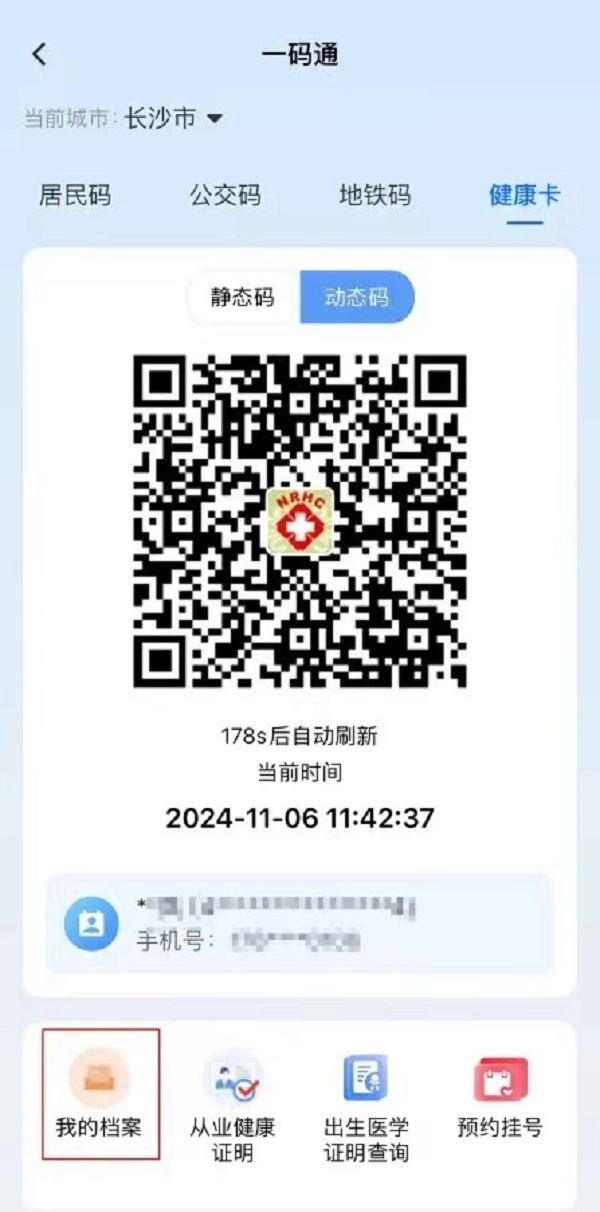This screenshot has width=600, height=1212.
Task: Switch to 静态码 static code
Action: (242, 297)
